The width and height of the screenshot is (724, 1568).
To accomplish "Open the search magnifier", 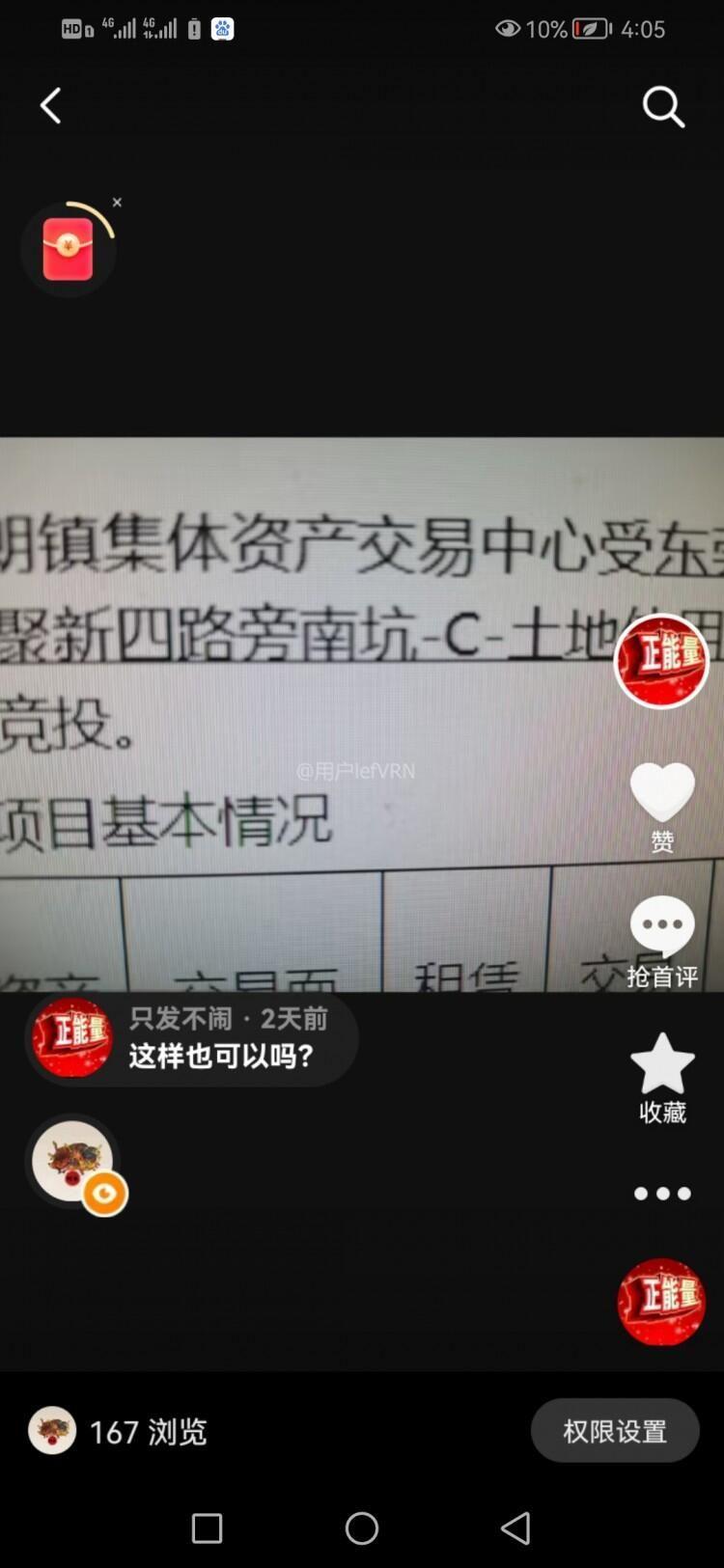I will (x=663, y=106).
